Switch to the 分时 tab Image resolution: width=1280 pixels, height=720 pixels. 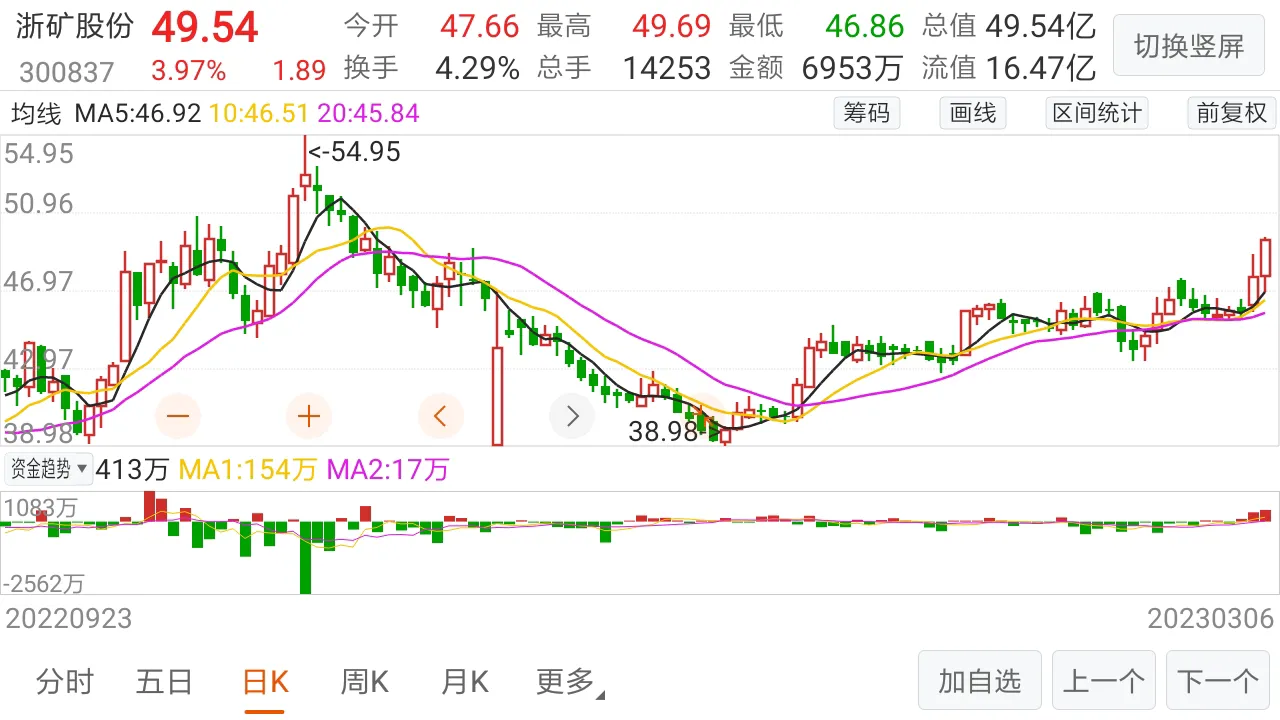[65, 682]
